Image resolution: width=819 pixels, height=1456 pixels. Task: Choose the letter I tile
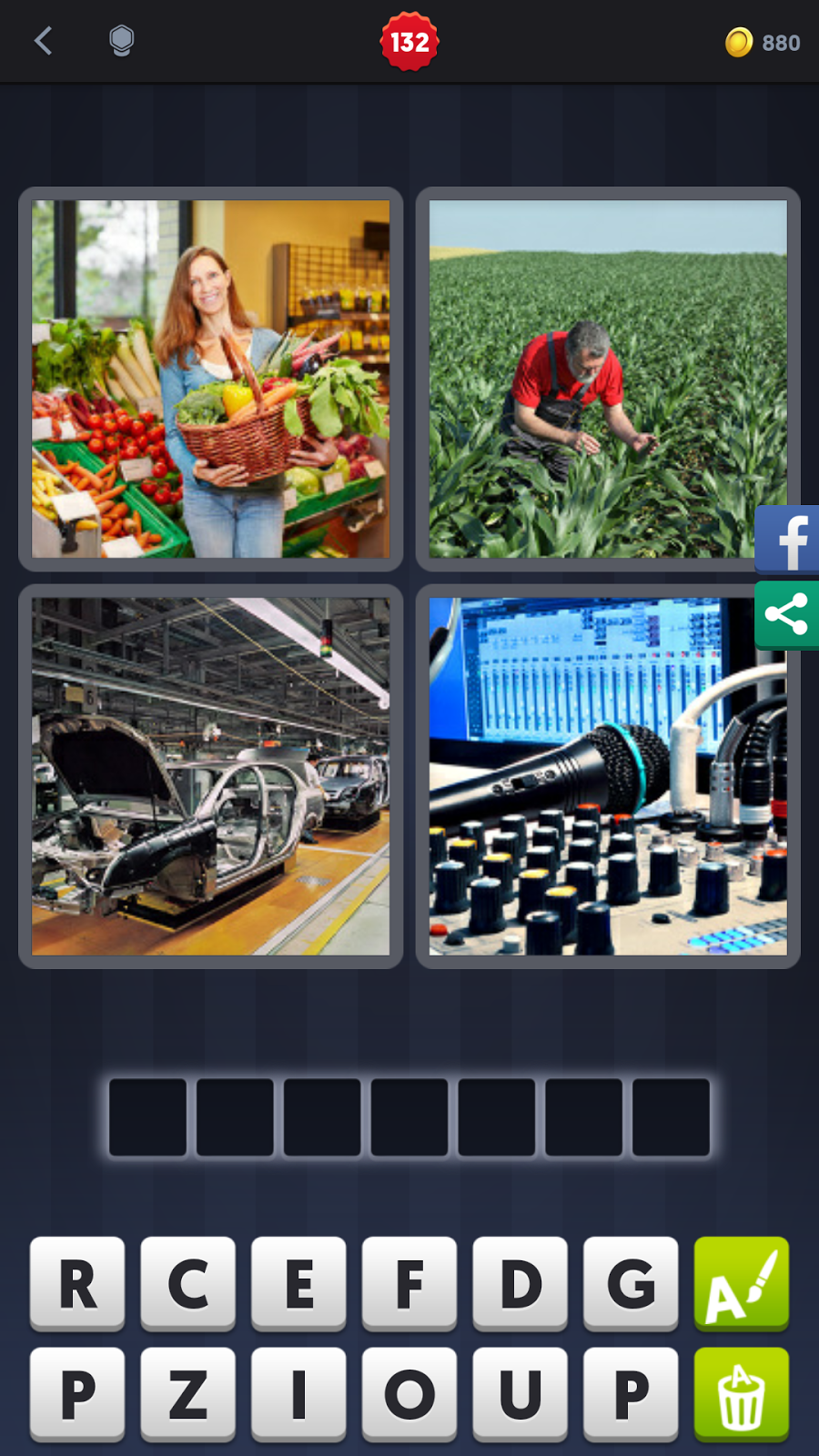point(298,1394)
